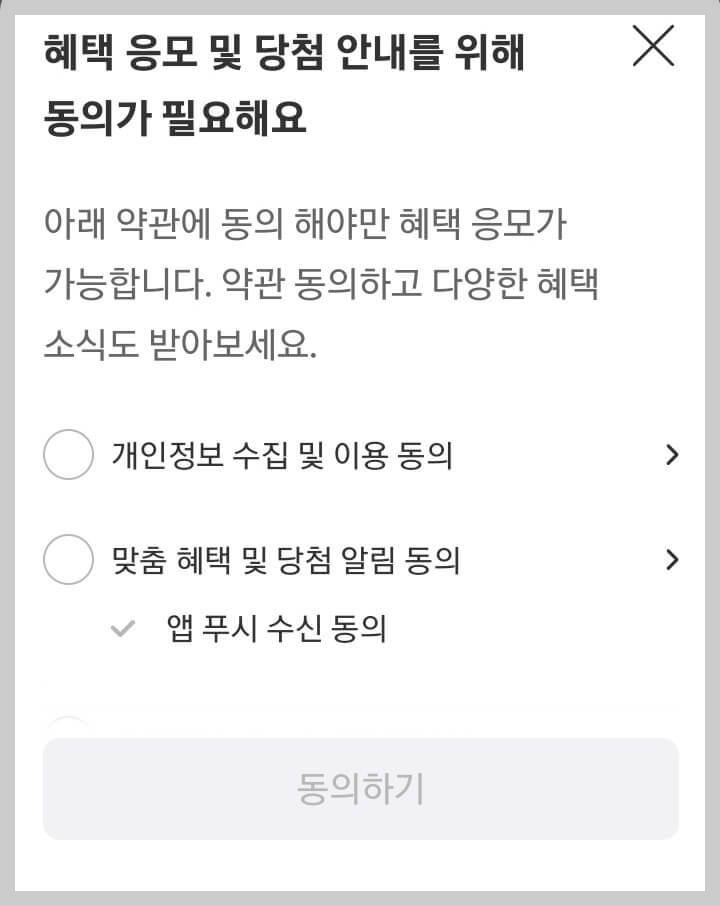Click the gray checkmark icon beside 앱 푸시
Image resolution: width=720 pixels, height=906 pixels.
pyautogui.click(x=122, y=629)
